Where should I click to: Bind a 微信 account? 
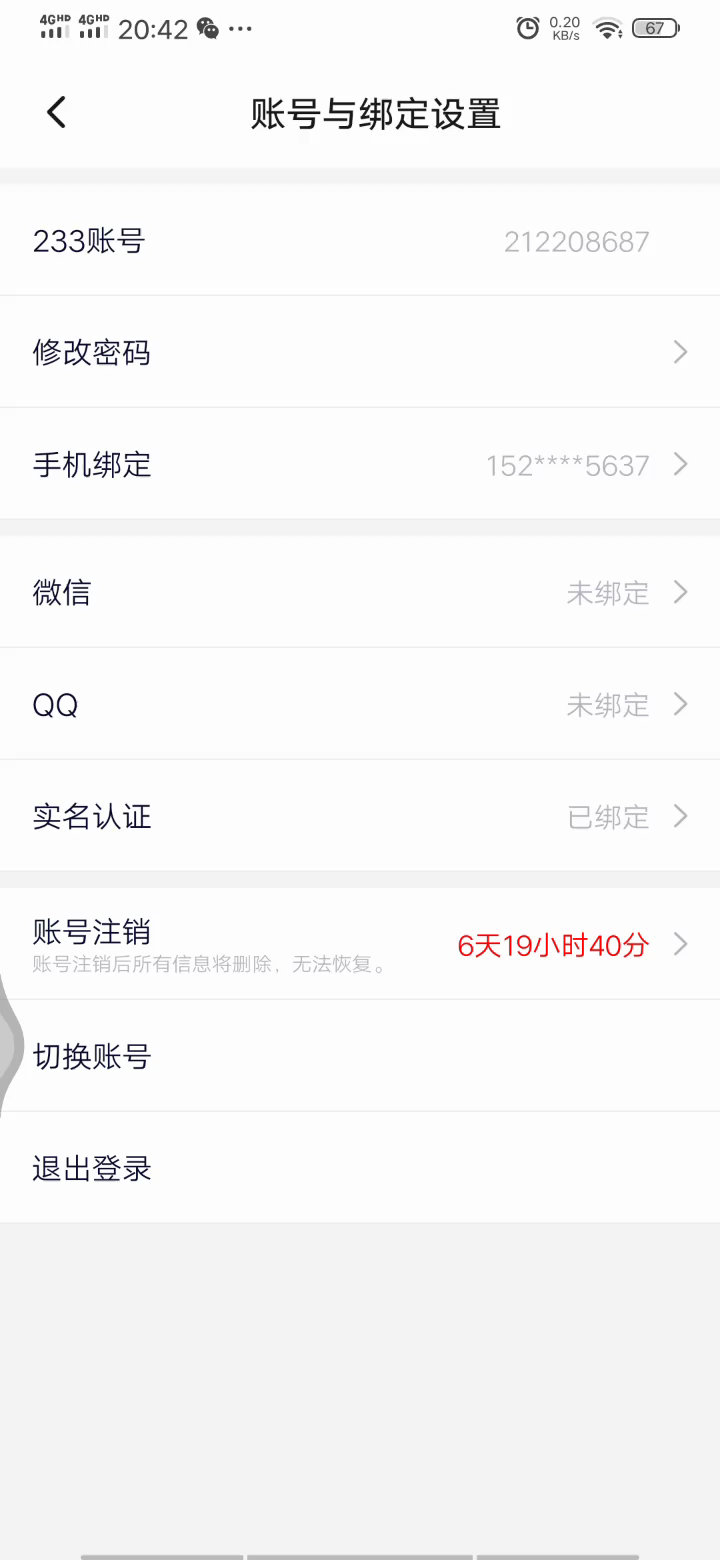(360, 593)
